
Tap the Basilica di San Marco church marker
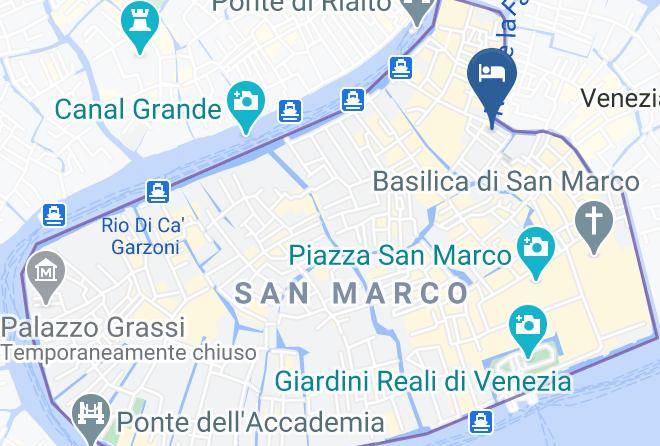(x=594, y=224)
